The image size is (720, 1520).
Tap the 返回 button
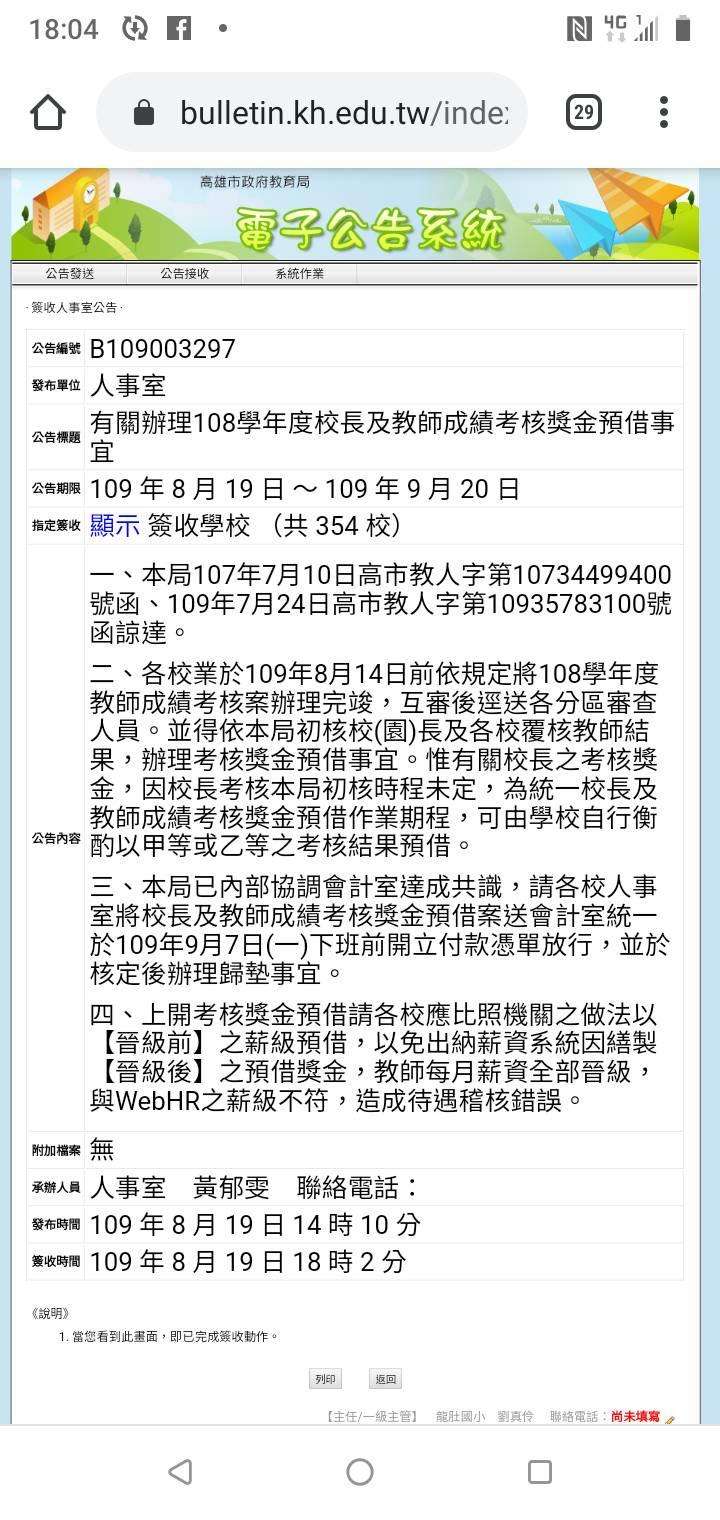point(385,1380)
